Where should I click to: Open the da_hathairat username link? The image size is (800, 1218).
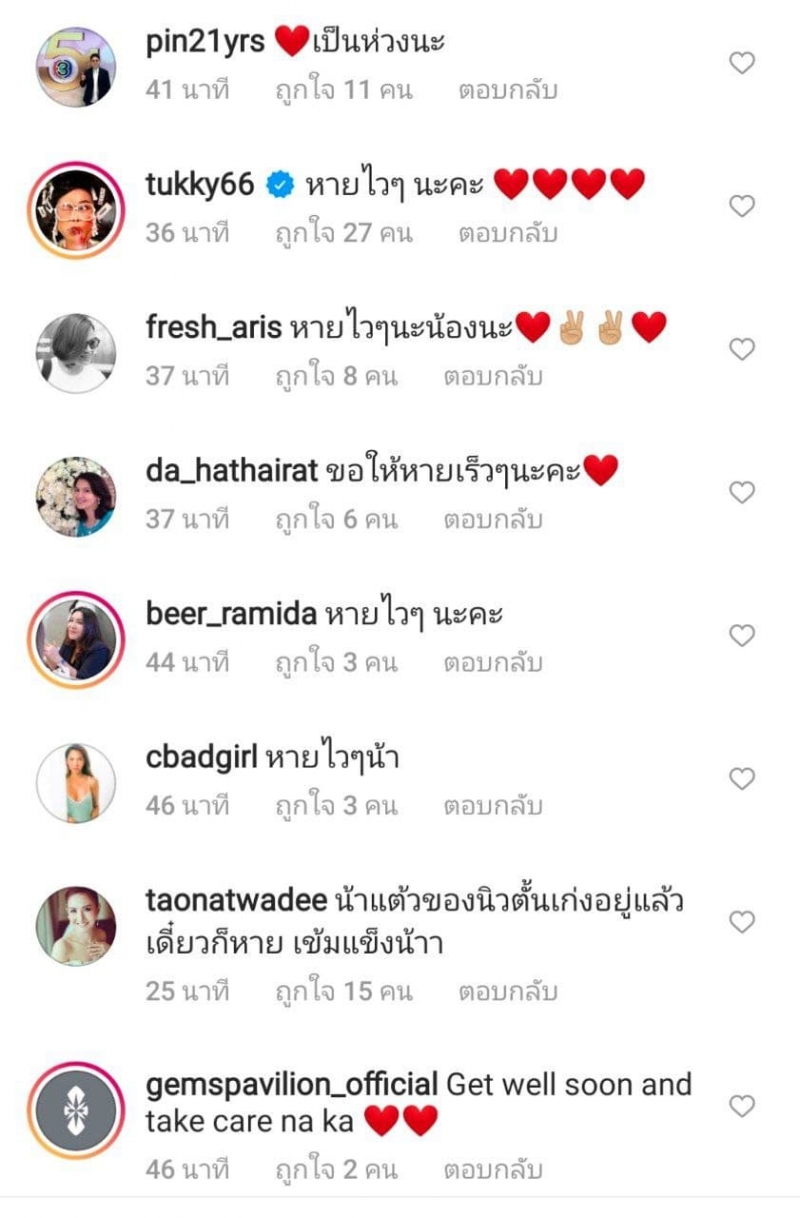pyautogui.click(x=232, y=470)
